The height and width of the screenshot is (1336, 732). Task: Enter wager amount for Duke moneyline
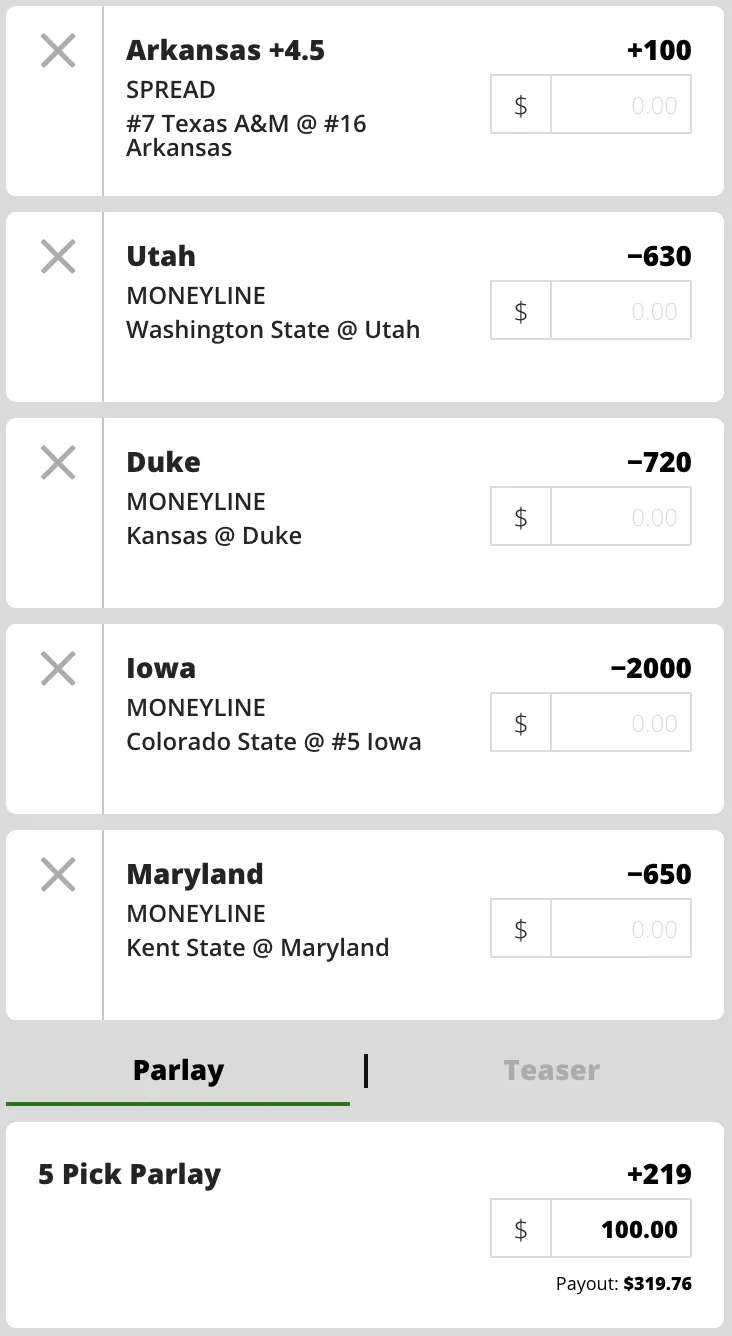pos(620,518)
